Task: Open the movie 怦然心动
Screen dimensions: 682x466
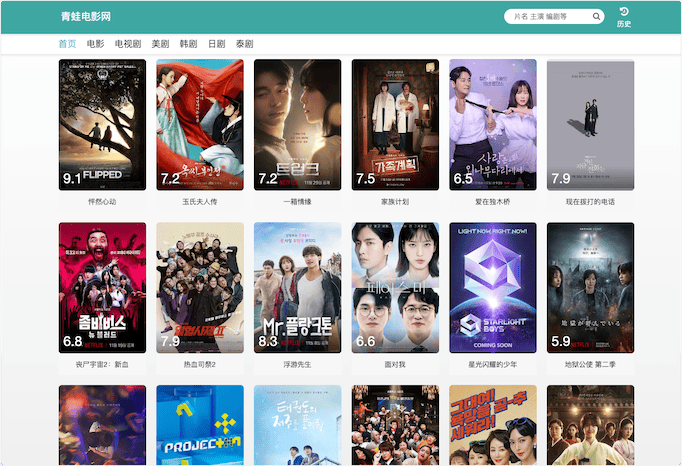Action: pyautogui.click(x=102, y=125)
